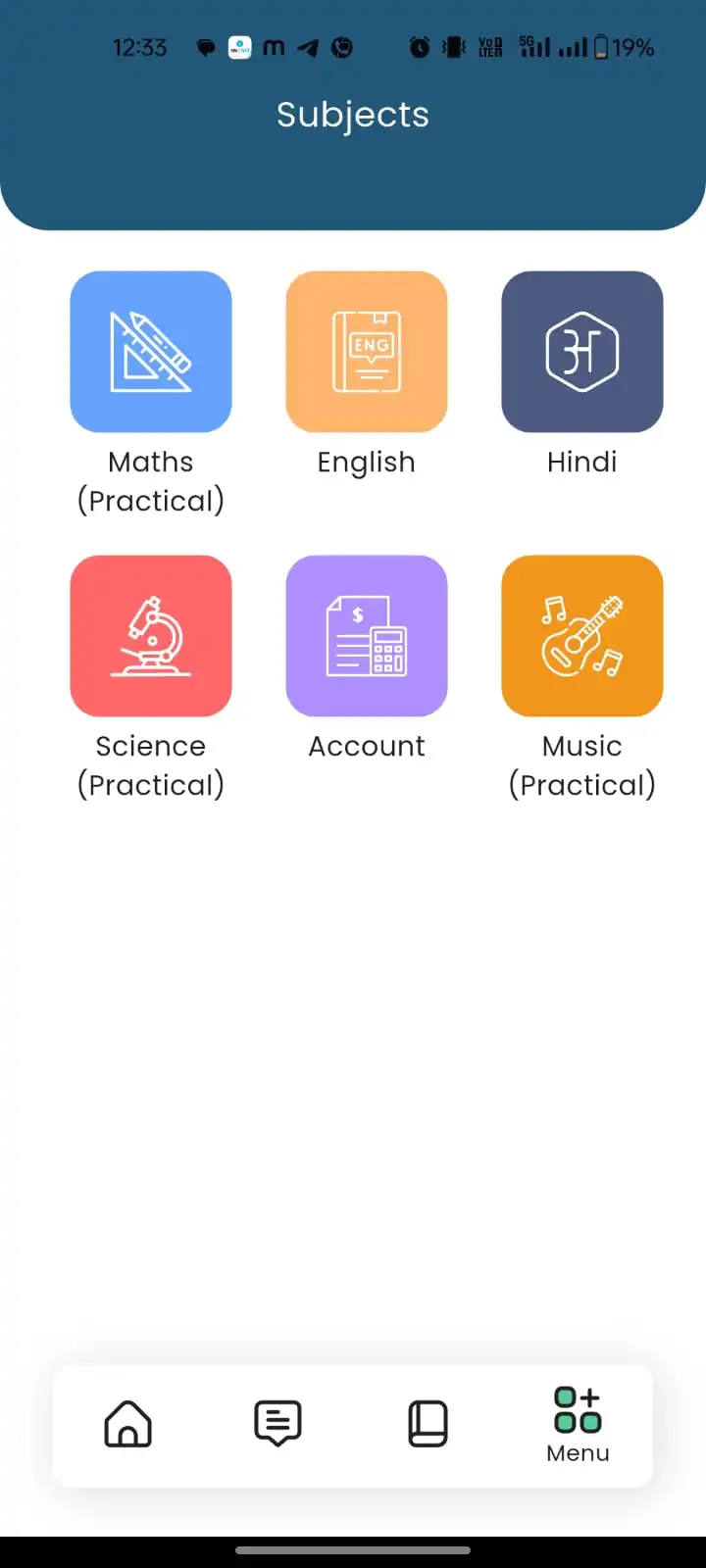Image resolution: width=706 pixels, height=1568 pixels.
Task: Click the Maths (Practical) label
Action: (150, 480)
